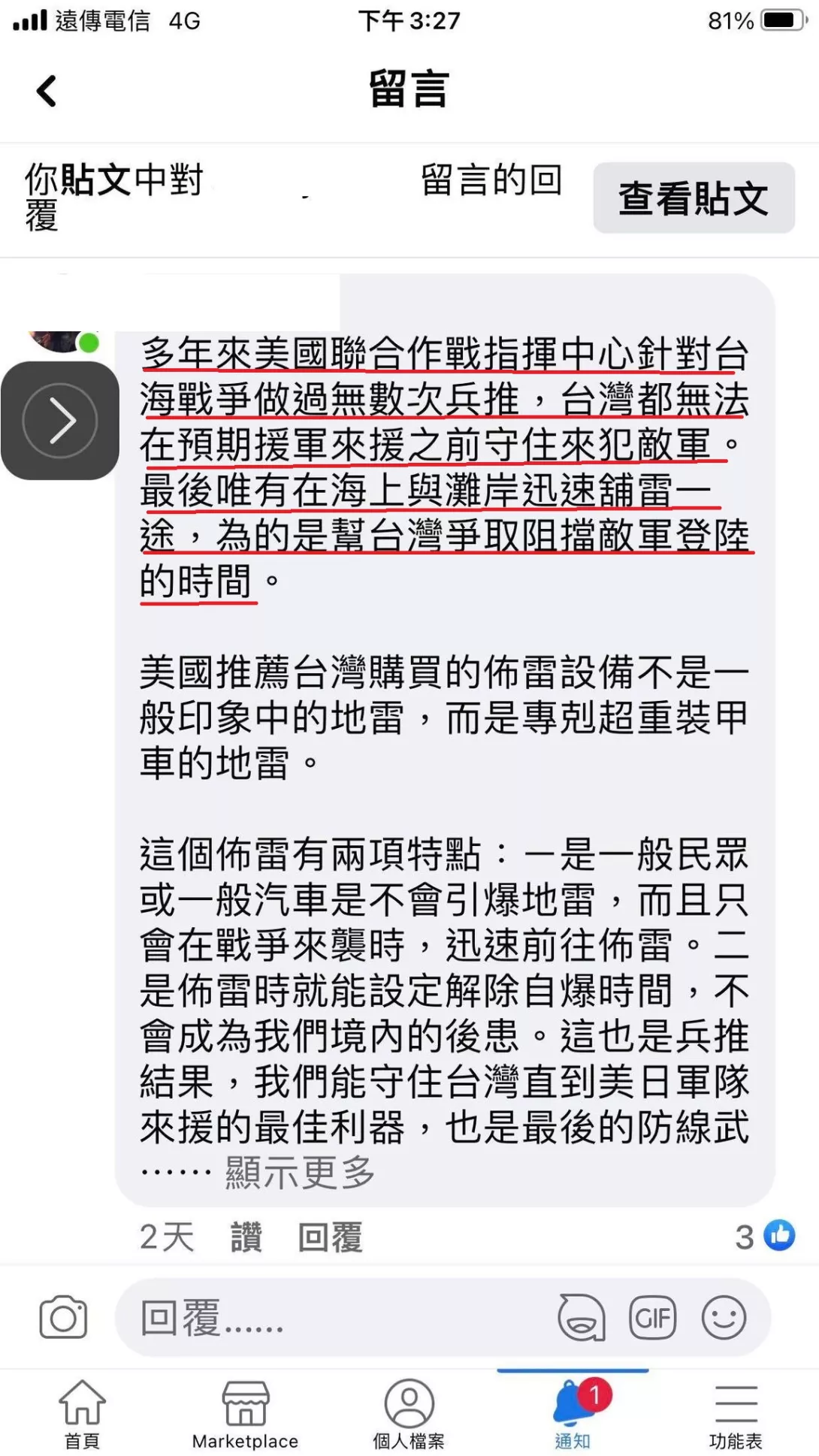Like the comment with 讚
Screen dimensions: 819x1456
pos(246,1237)
